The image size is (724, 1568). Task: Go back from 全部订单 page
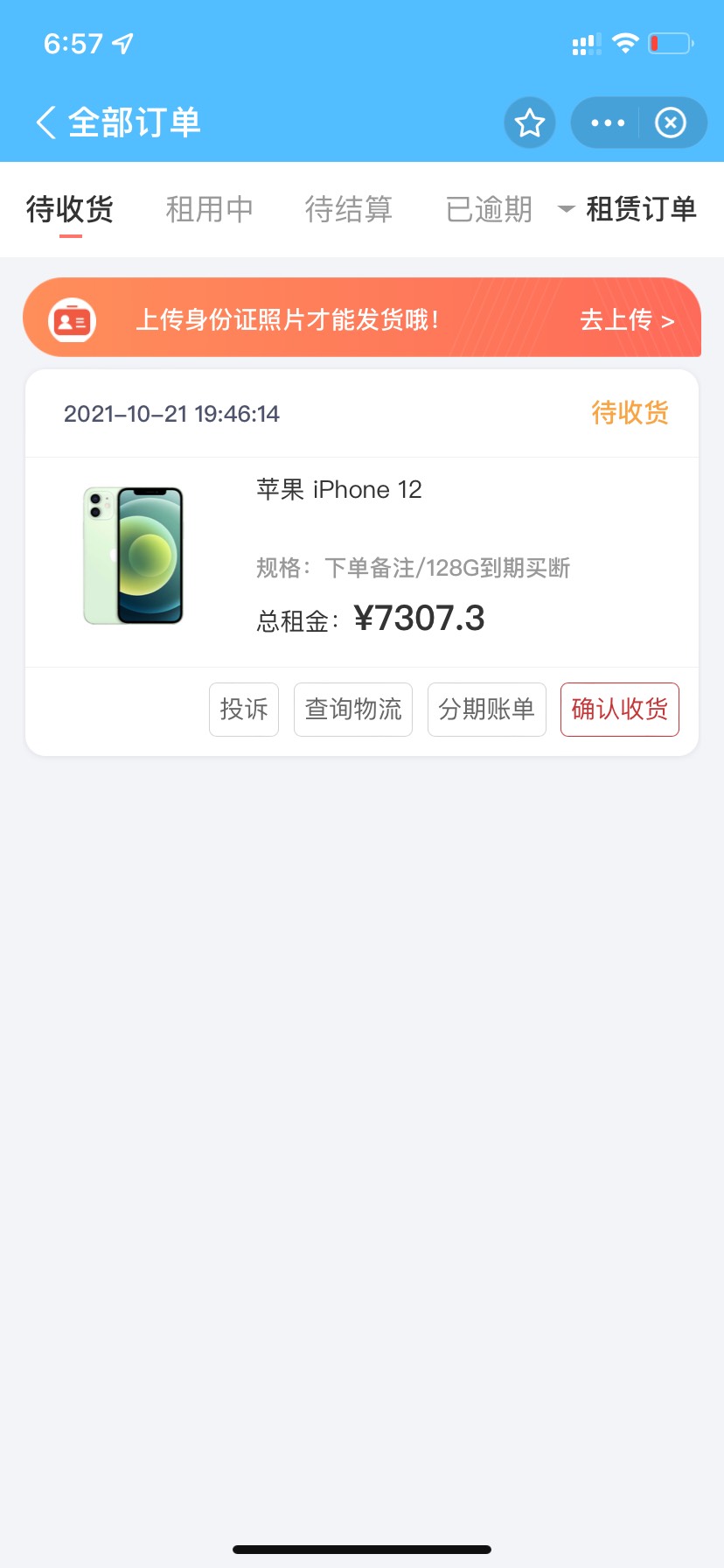pos(45,122)
